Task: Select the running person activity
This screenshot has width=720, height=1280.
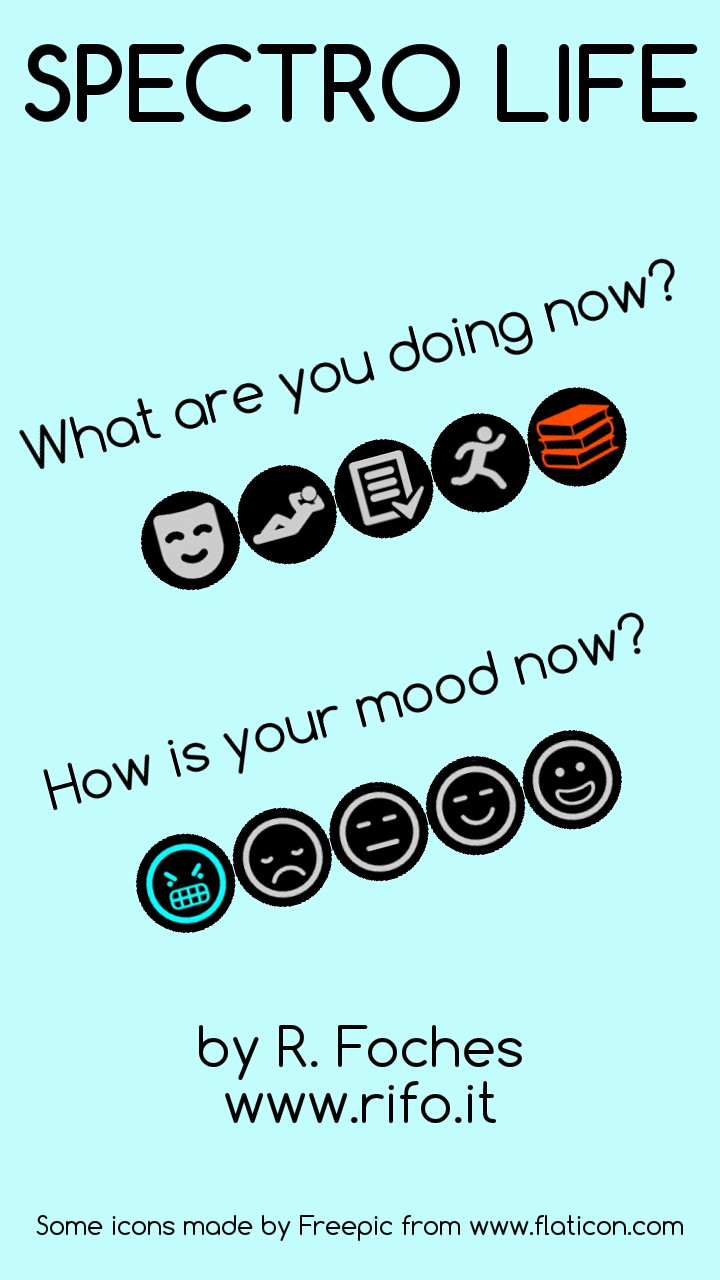Action: (481, 462)
